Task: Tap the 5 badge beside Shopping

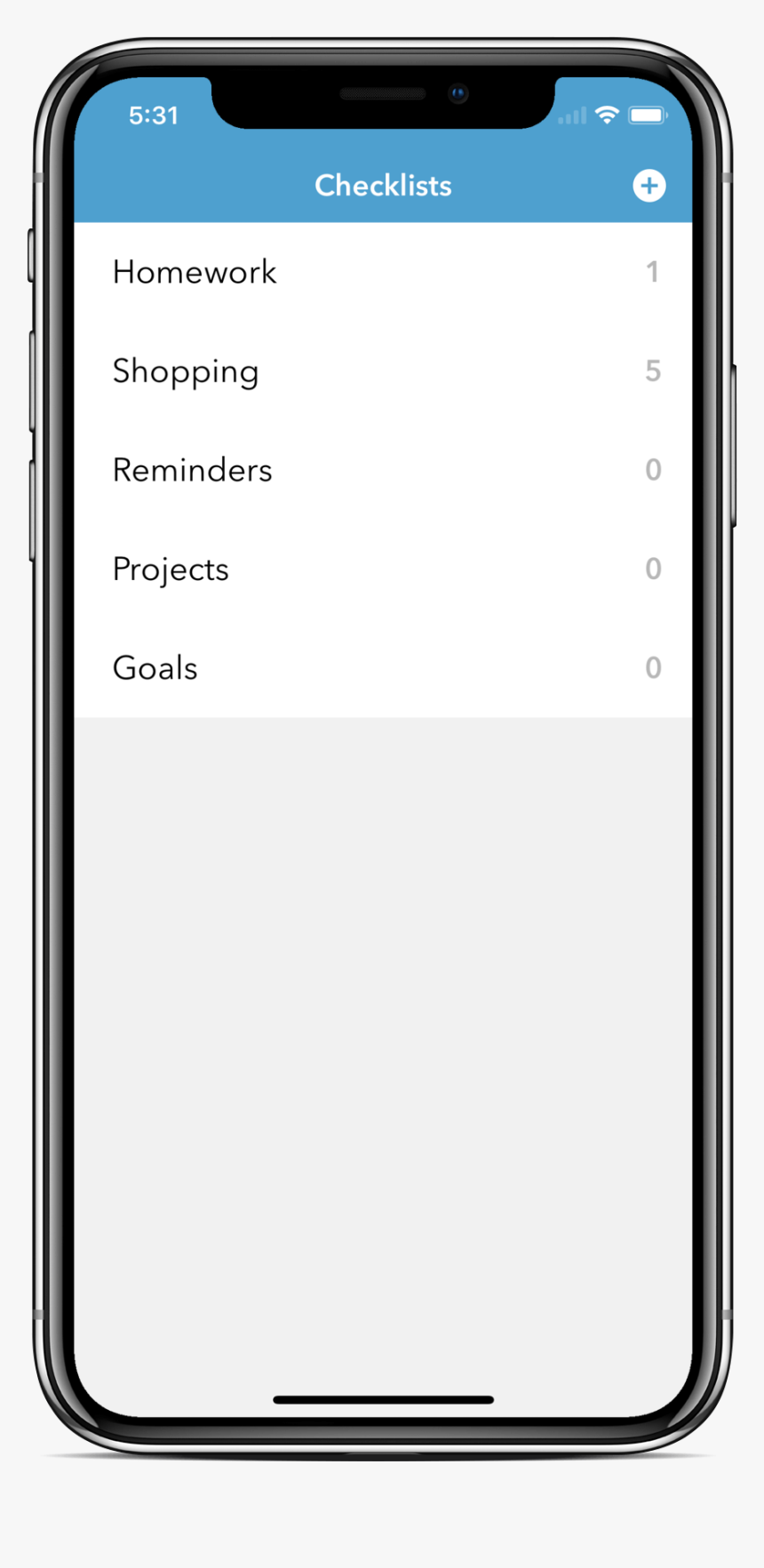Action: click(x=653, y=371)
